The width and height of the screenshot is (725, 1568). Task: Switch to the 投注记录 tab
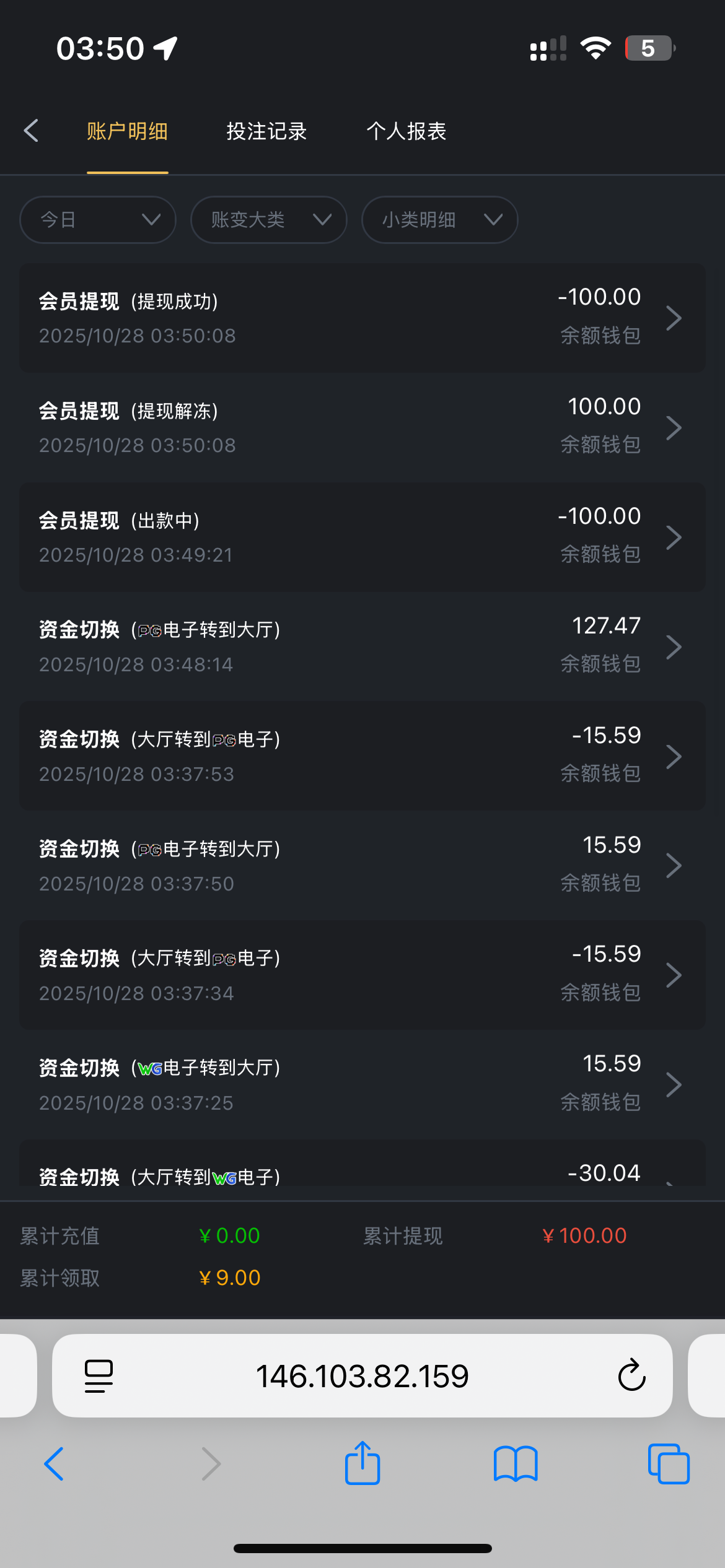click(266, 131)
